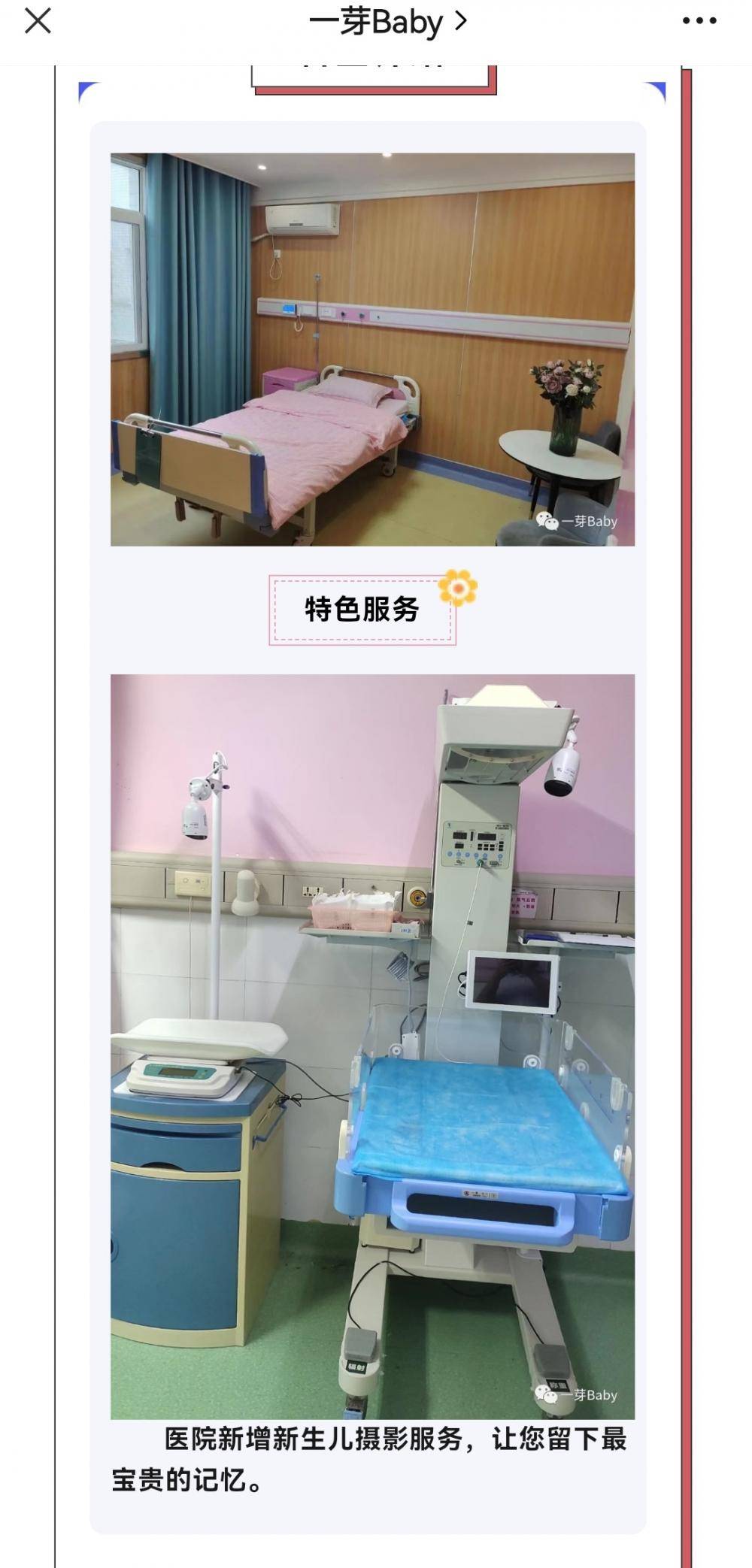Close the article page

38,21
